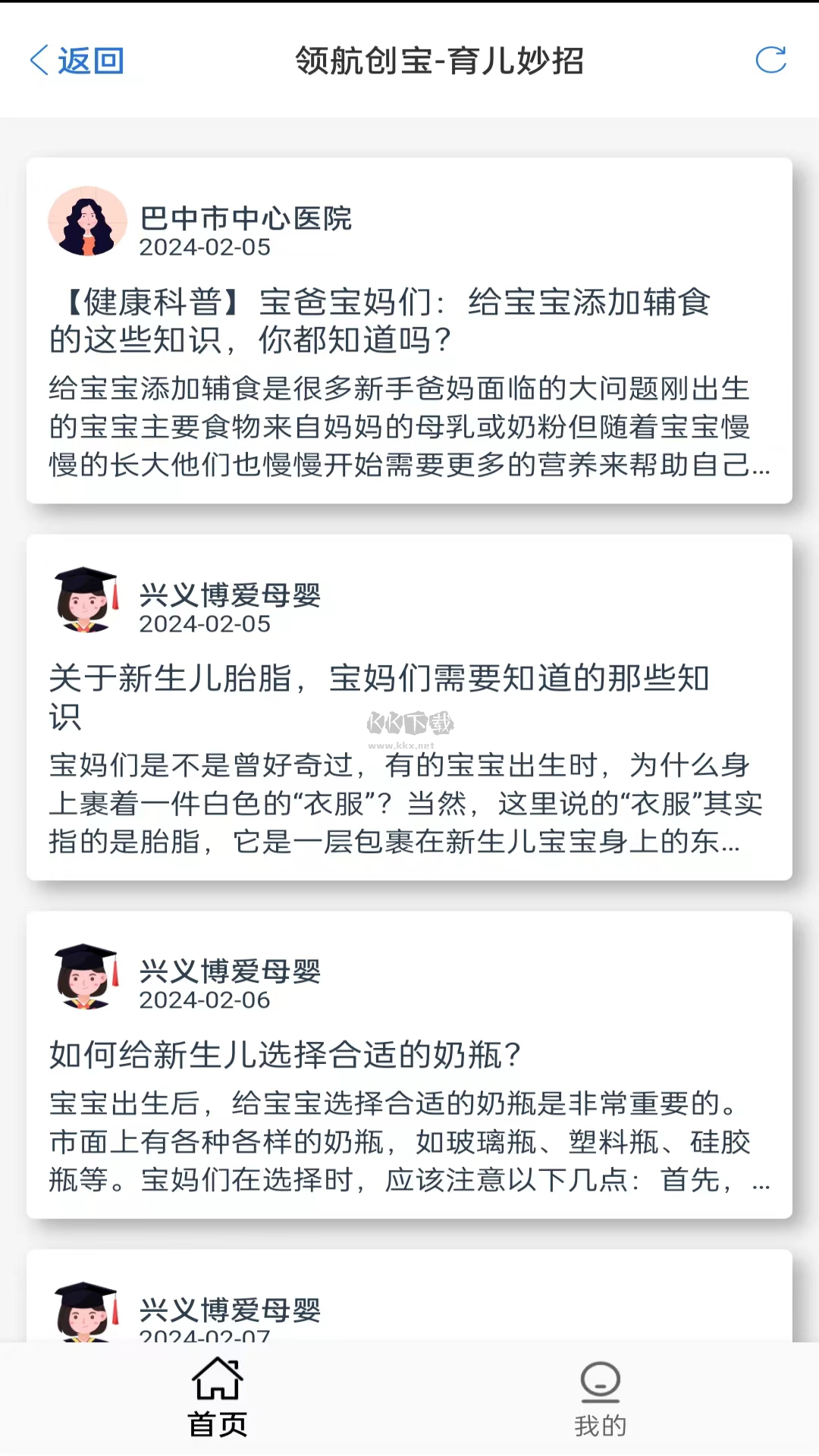Tap the title 领航创宝-育儿妙招 in header
The height and width of the screenshot is (1456, 819).
click(x=438, y=62)
